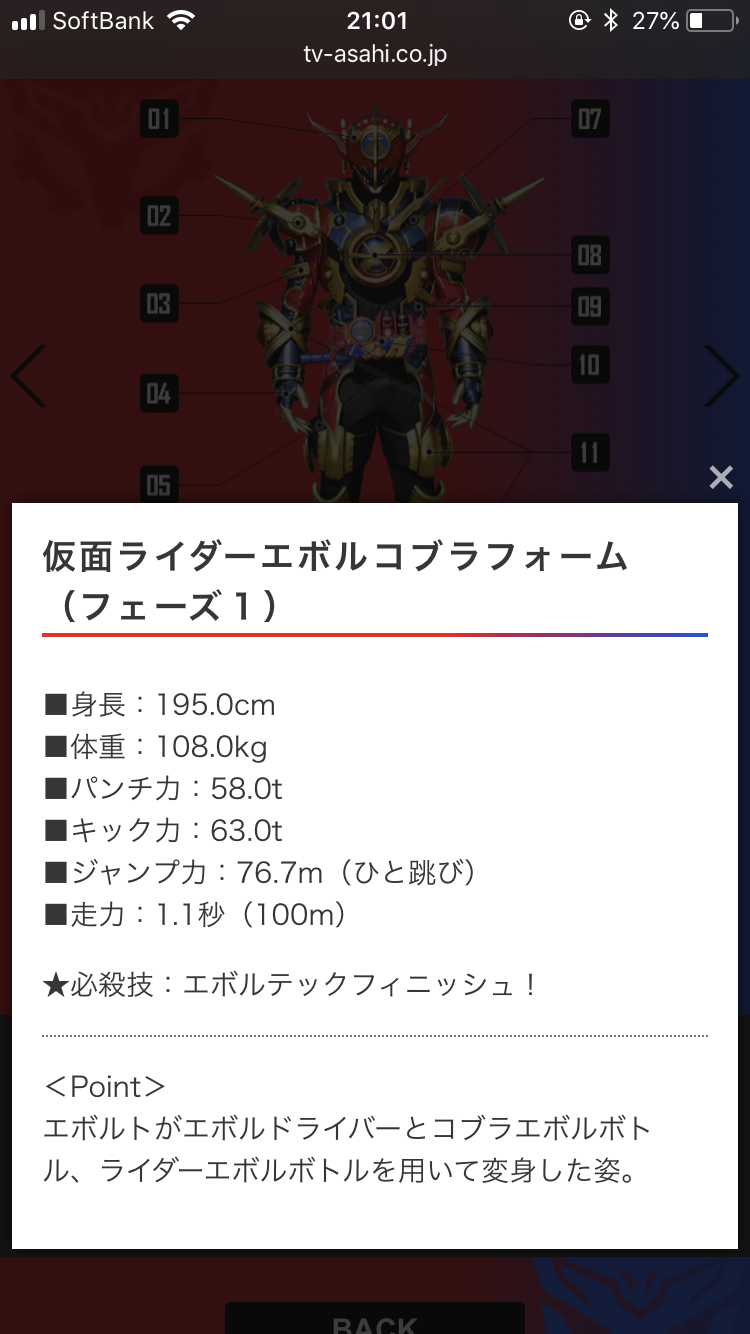Tap the BACK button
Viewport: 750px width, 1334px height.
pos(374,1320)
